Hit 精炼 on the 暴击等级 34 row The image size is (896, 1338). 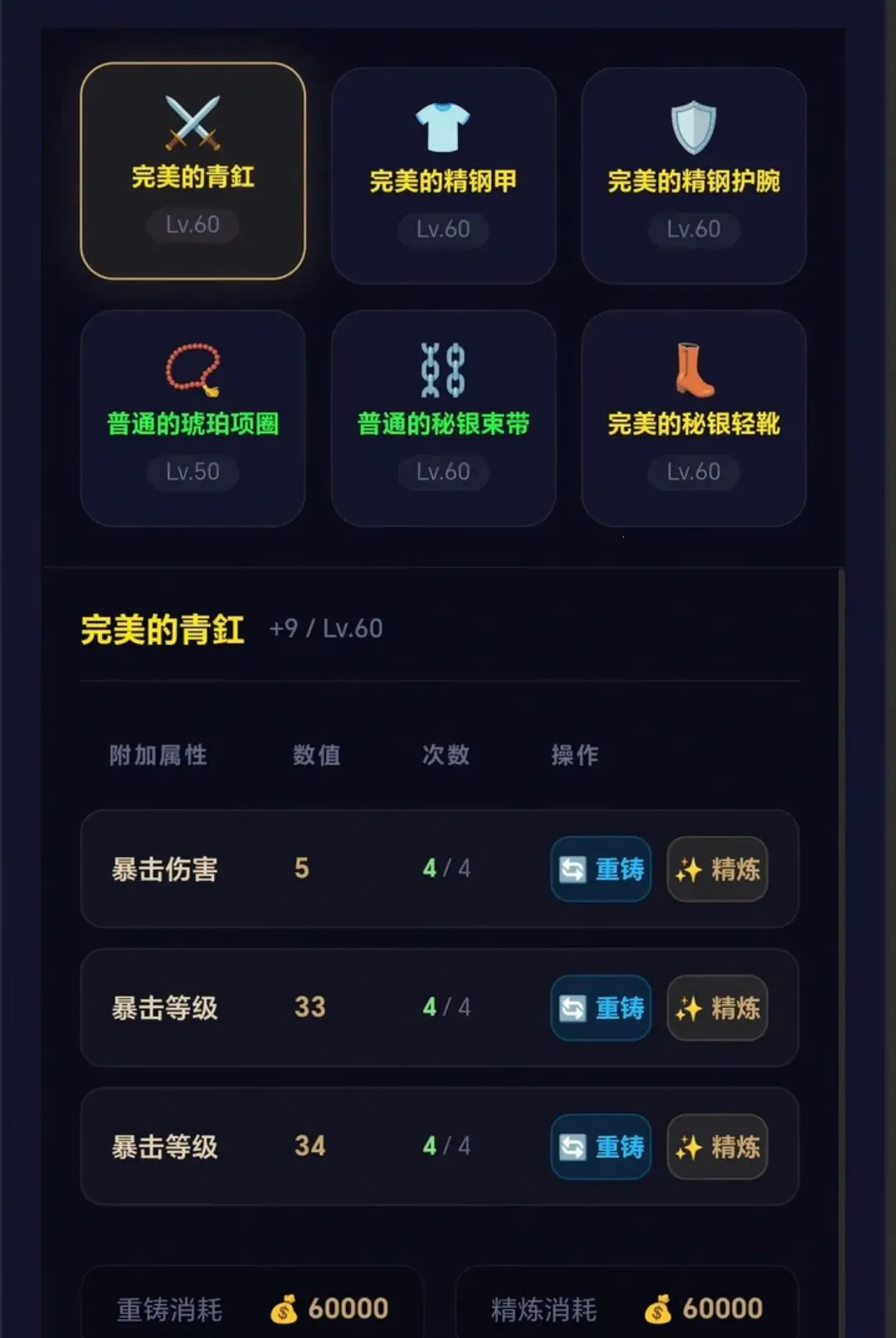coord(718,1146)
